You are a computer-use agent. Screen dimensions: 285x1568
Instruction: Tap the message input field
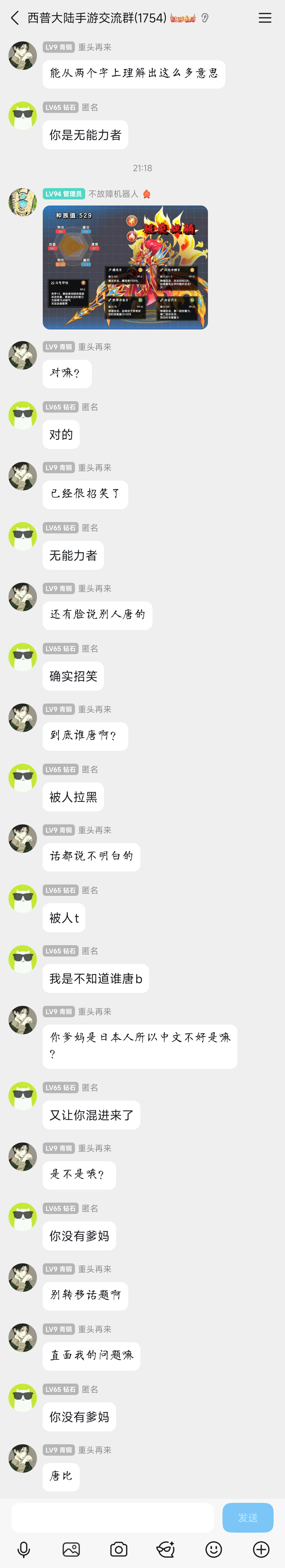point(113,1517)
